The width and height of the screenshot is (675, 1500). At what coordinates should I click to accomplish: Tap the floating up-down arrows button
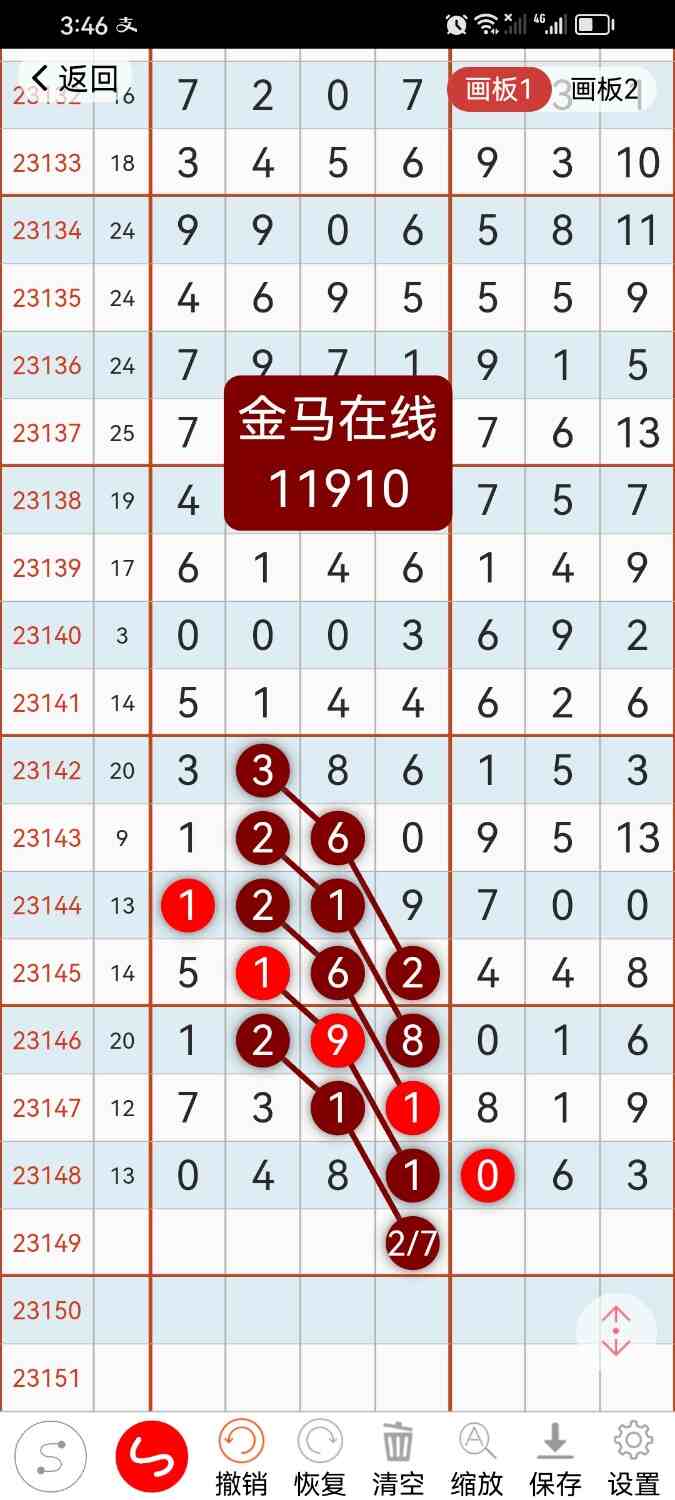coord(616,1331)
